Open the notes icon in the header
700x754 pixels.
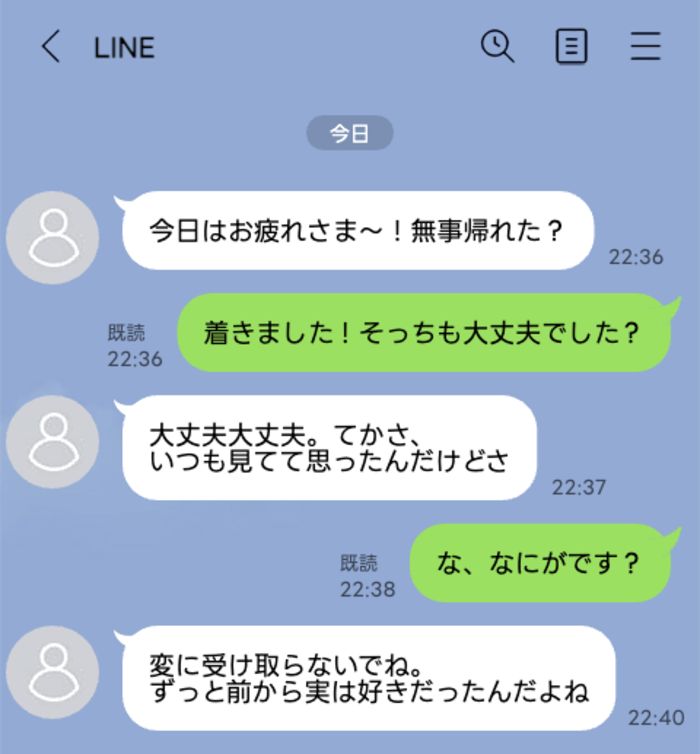pyautogui.click(x=571, y=47)
